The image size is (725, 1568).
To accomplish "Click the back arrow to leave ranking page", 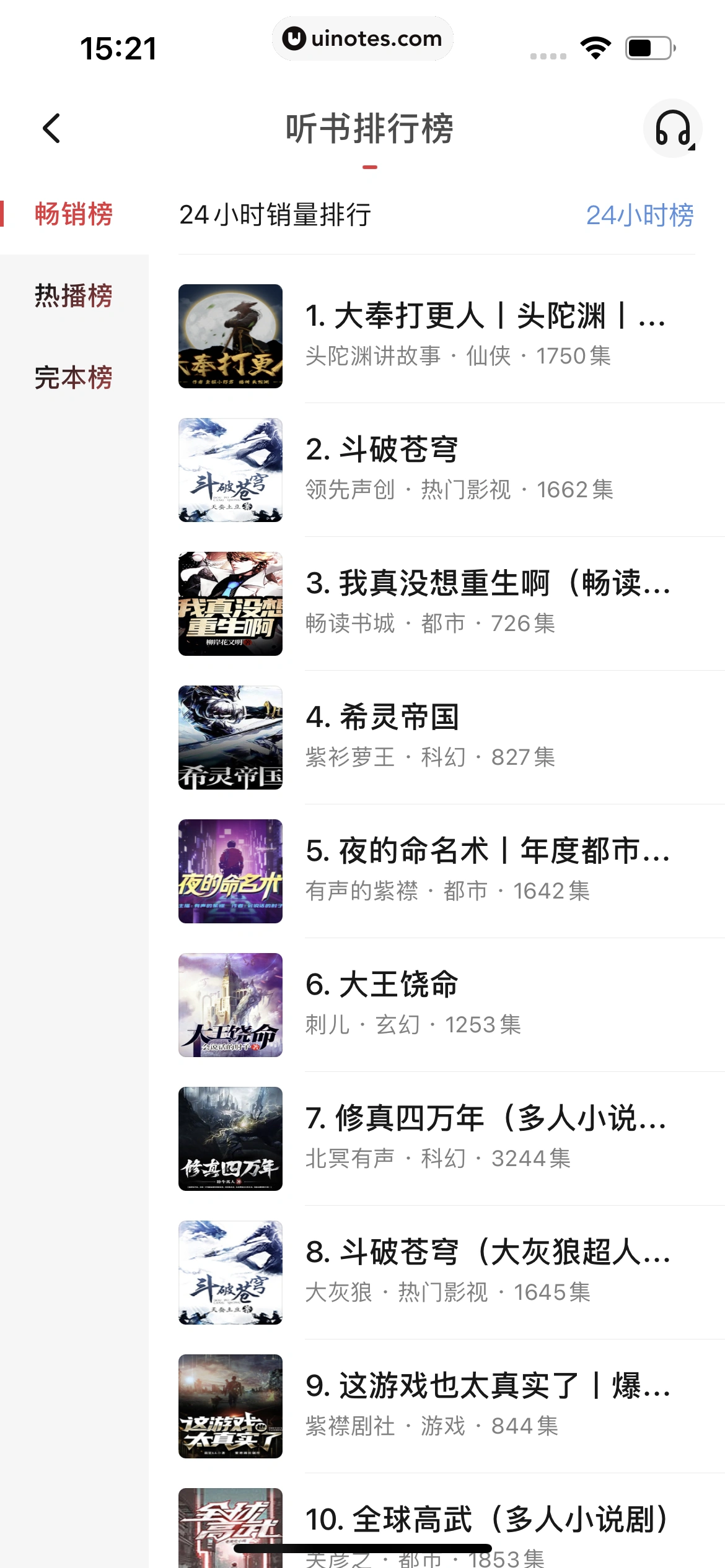I will pyautogui.click(x=53, y=128).
